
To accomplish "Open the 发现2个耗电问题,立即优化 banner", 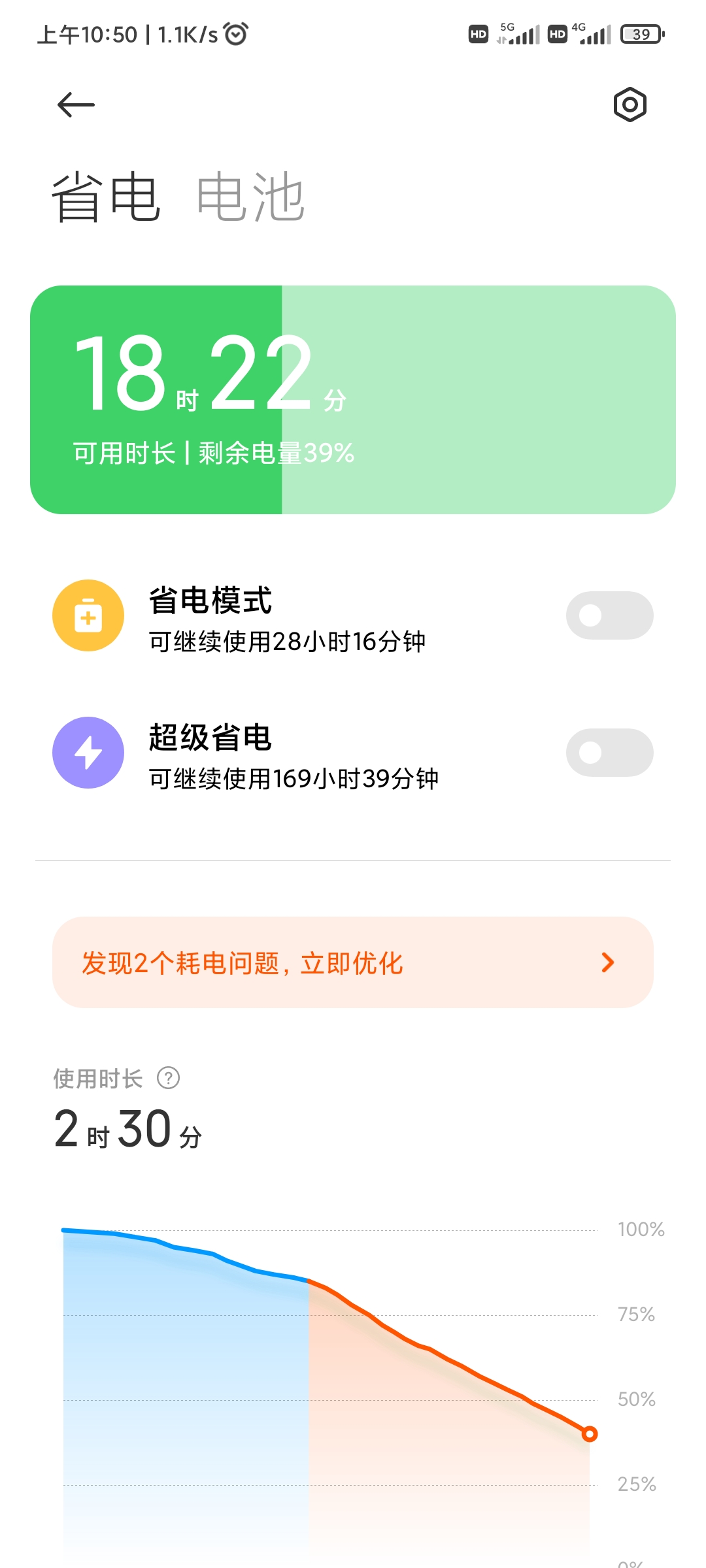I will pyautogui.click(x=353, y=962).
